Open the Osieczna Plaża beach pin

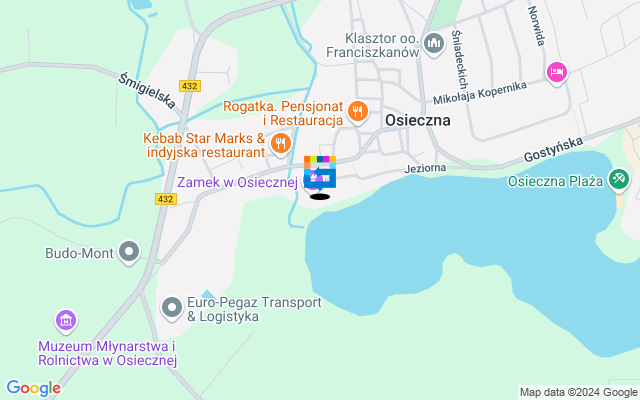coord(620,180)
